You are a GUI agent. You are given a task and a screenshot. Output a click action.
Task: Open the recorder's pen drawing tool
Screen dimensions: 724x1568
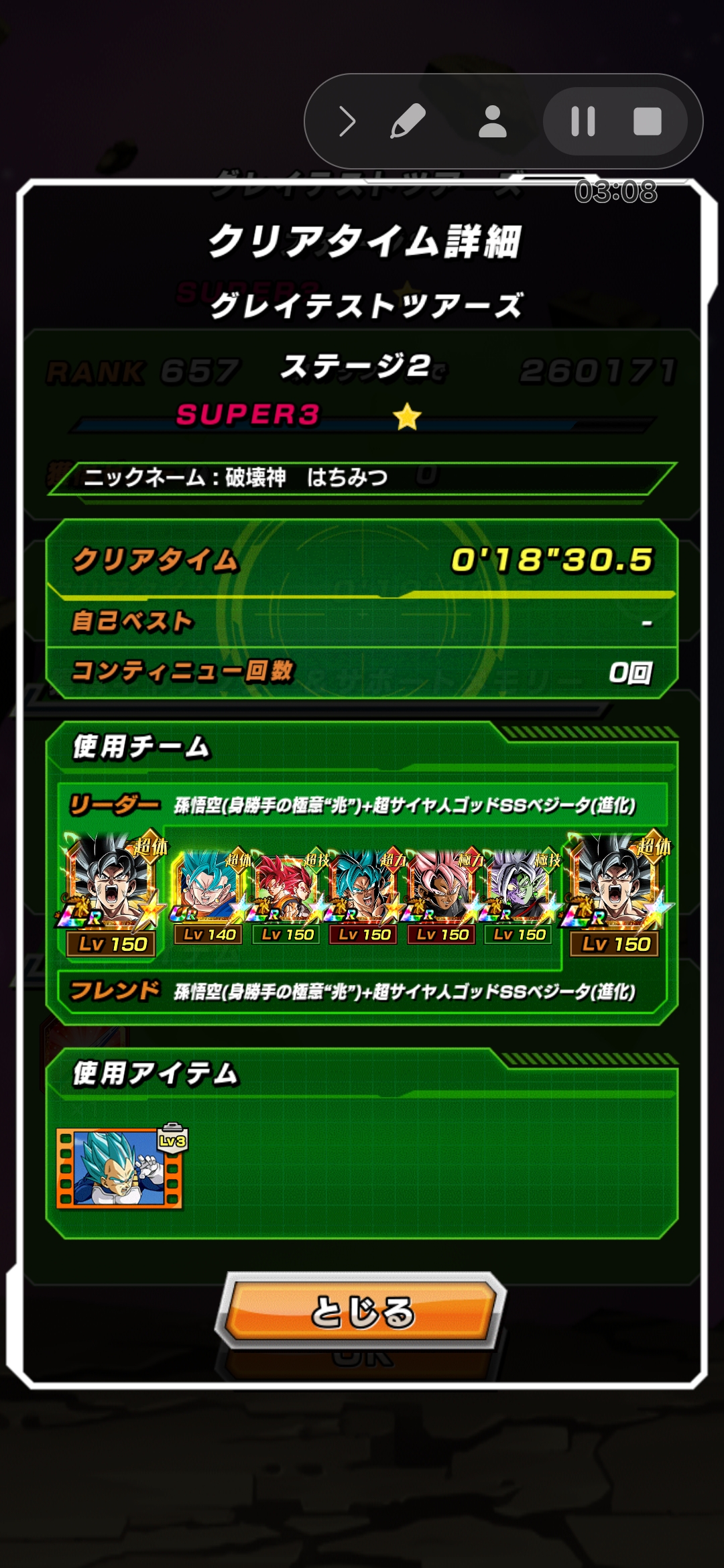[408, 122]
